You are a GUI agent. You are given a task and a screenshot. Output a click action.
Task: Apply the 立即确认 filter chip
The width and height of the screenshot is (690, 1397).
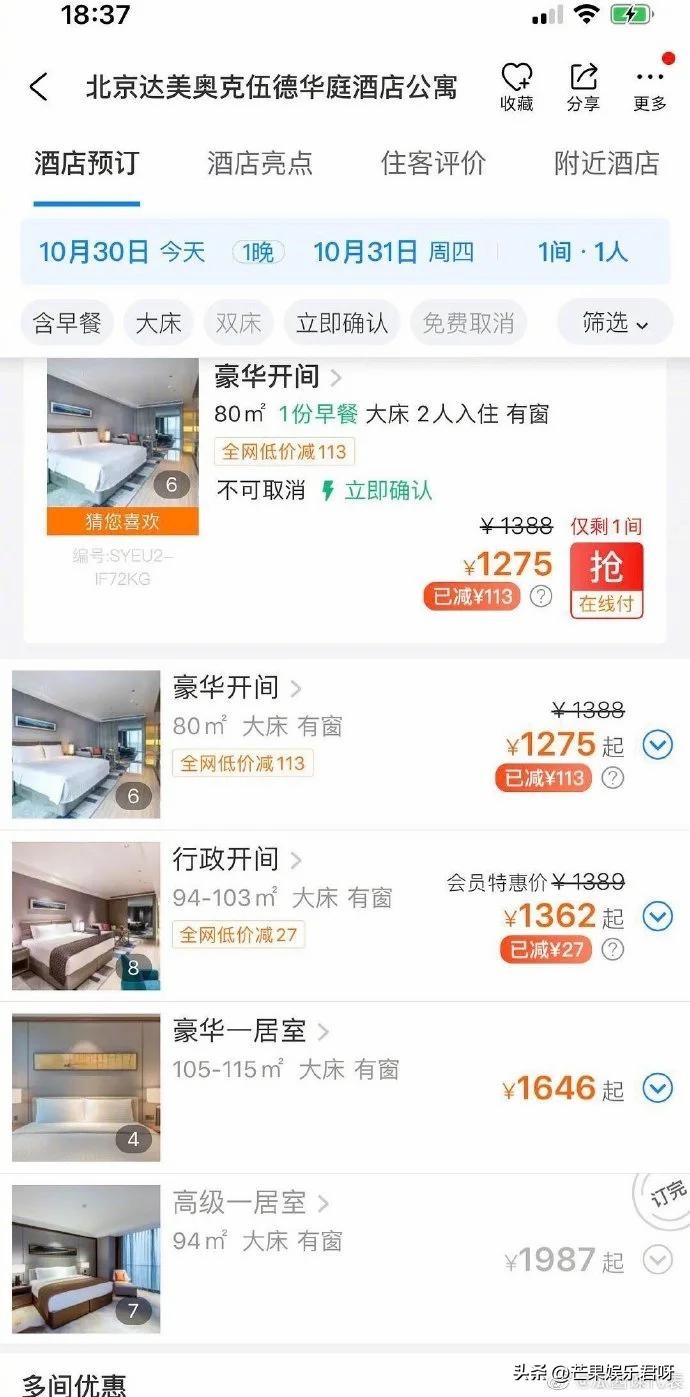[x=342, y=323]
